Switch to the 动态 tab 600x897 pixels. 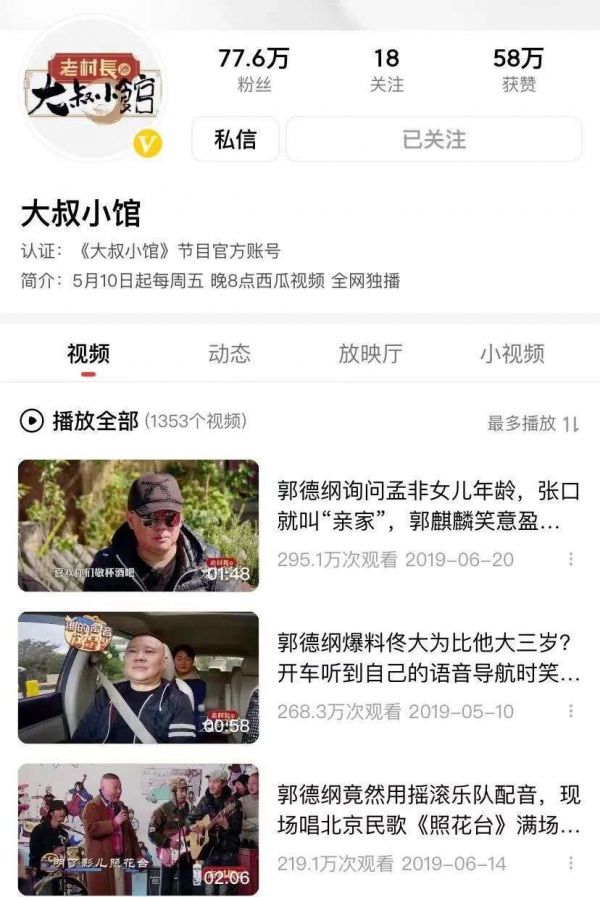229,353
